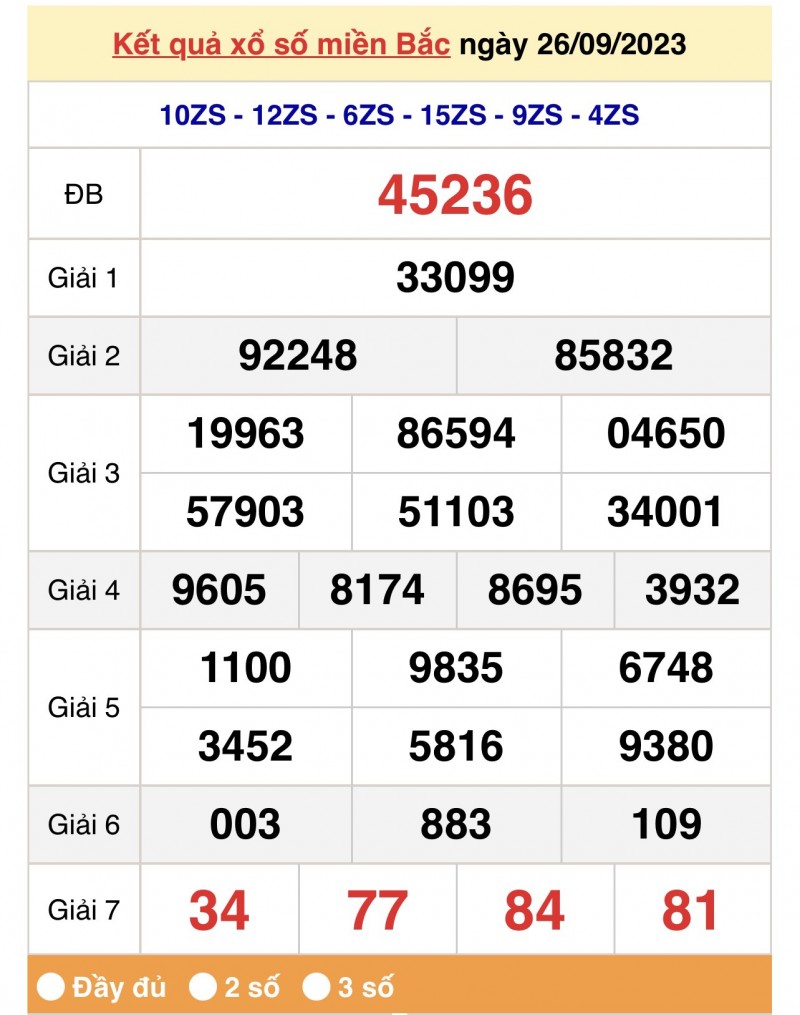Image resolution: width=800 pixels, height=1015 pixels.
Task: Open the Kết quả xổ số miền Bắc link
Action: pos(281,45)
